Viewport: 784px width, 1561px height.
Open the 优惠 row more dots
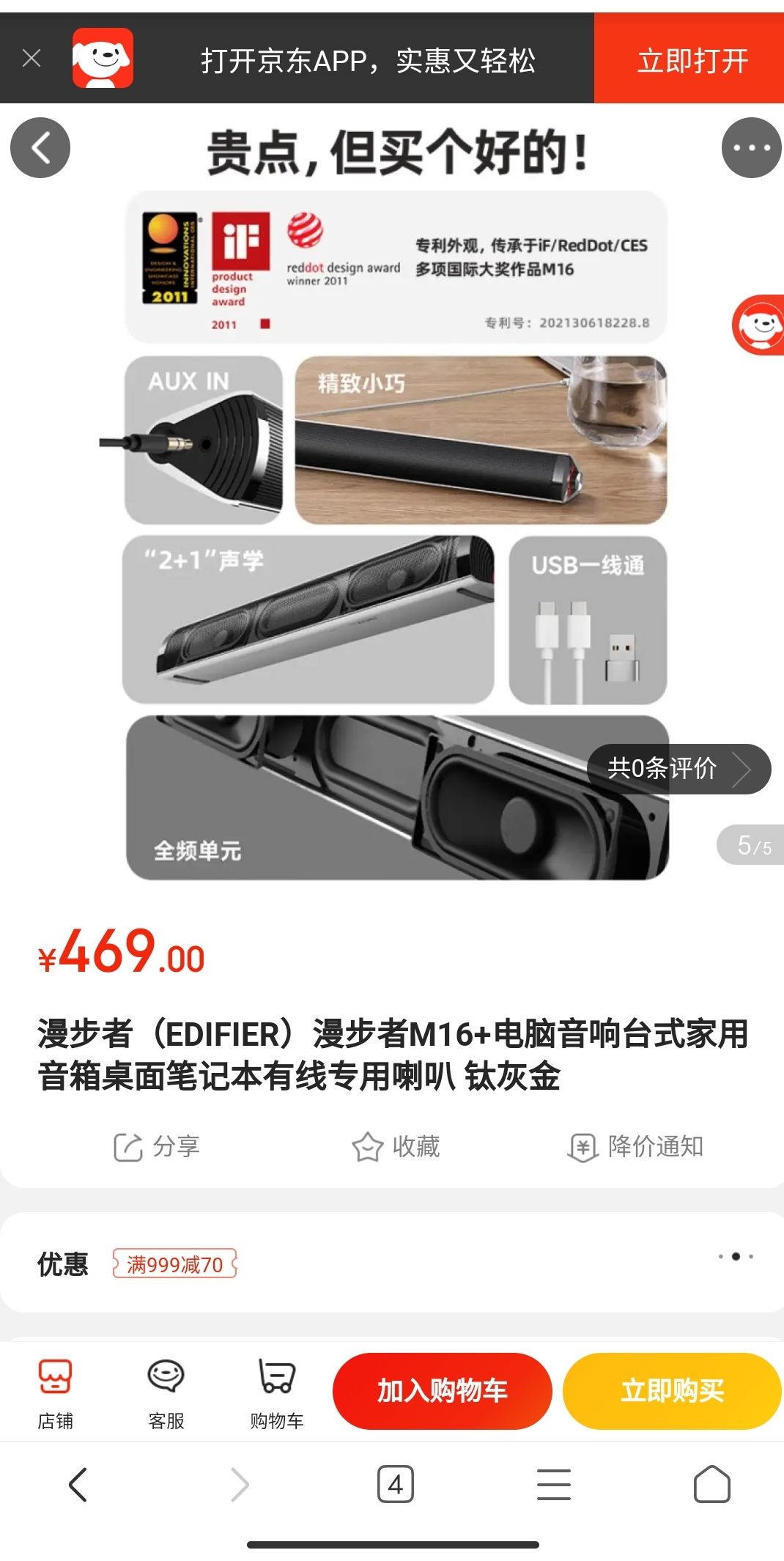[736, 1256]
